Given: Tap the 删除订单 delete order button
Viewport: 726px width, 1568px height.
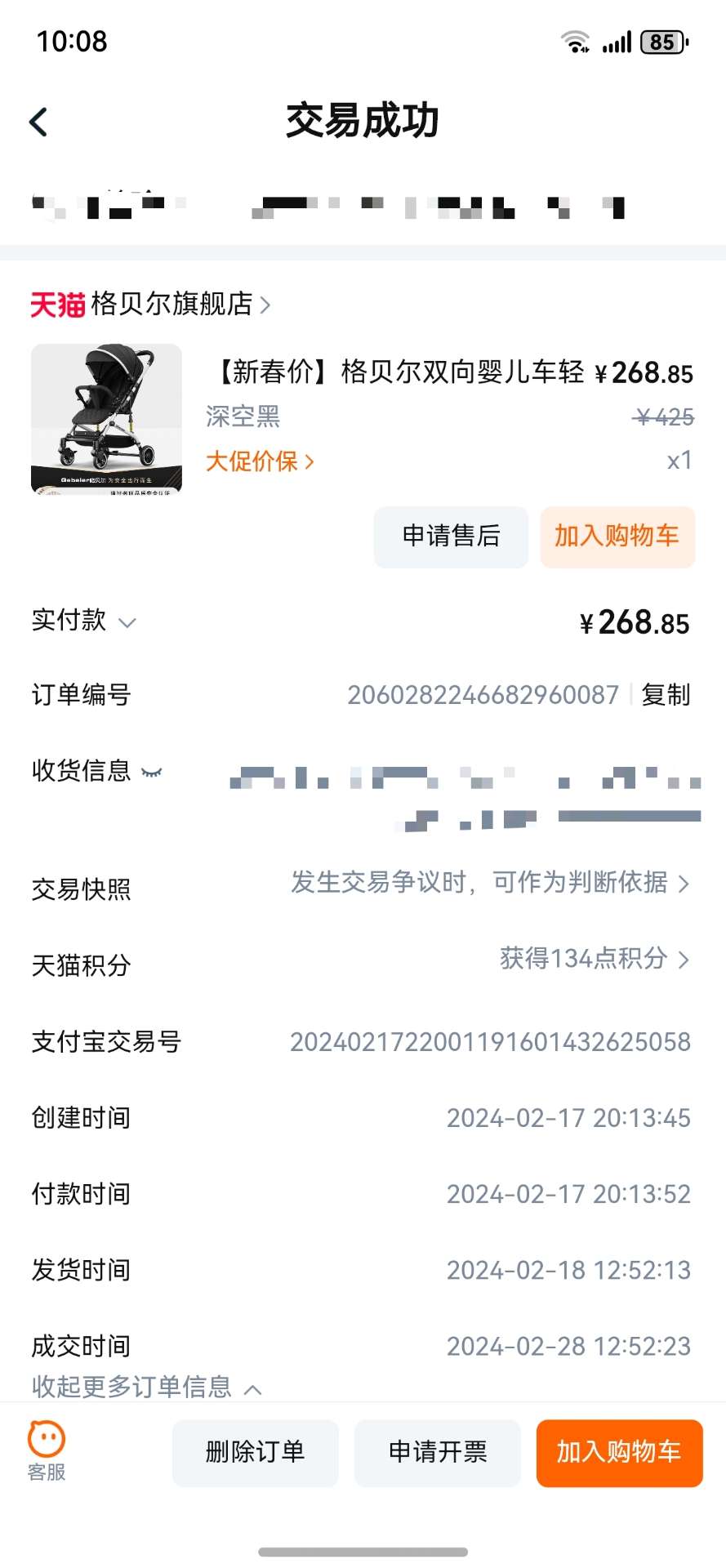Looking at the screenshot, I should click(x=255, y=1452).
